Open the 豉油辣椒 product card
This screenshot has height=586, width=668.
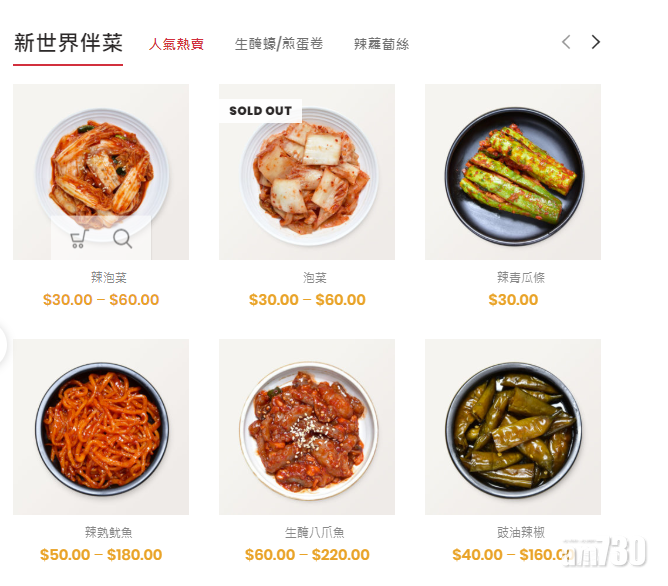coord(513,427)
